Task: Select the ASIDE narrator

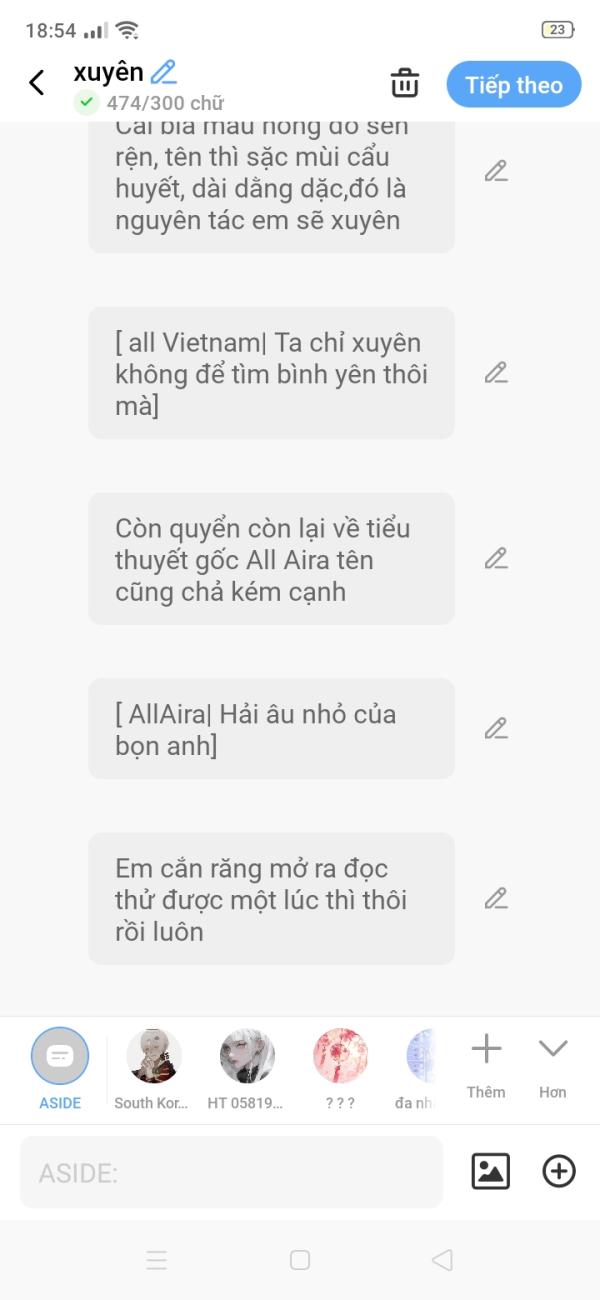Action: point(60,1068)
